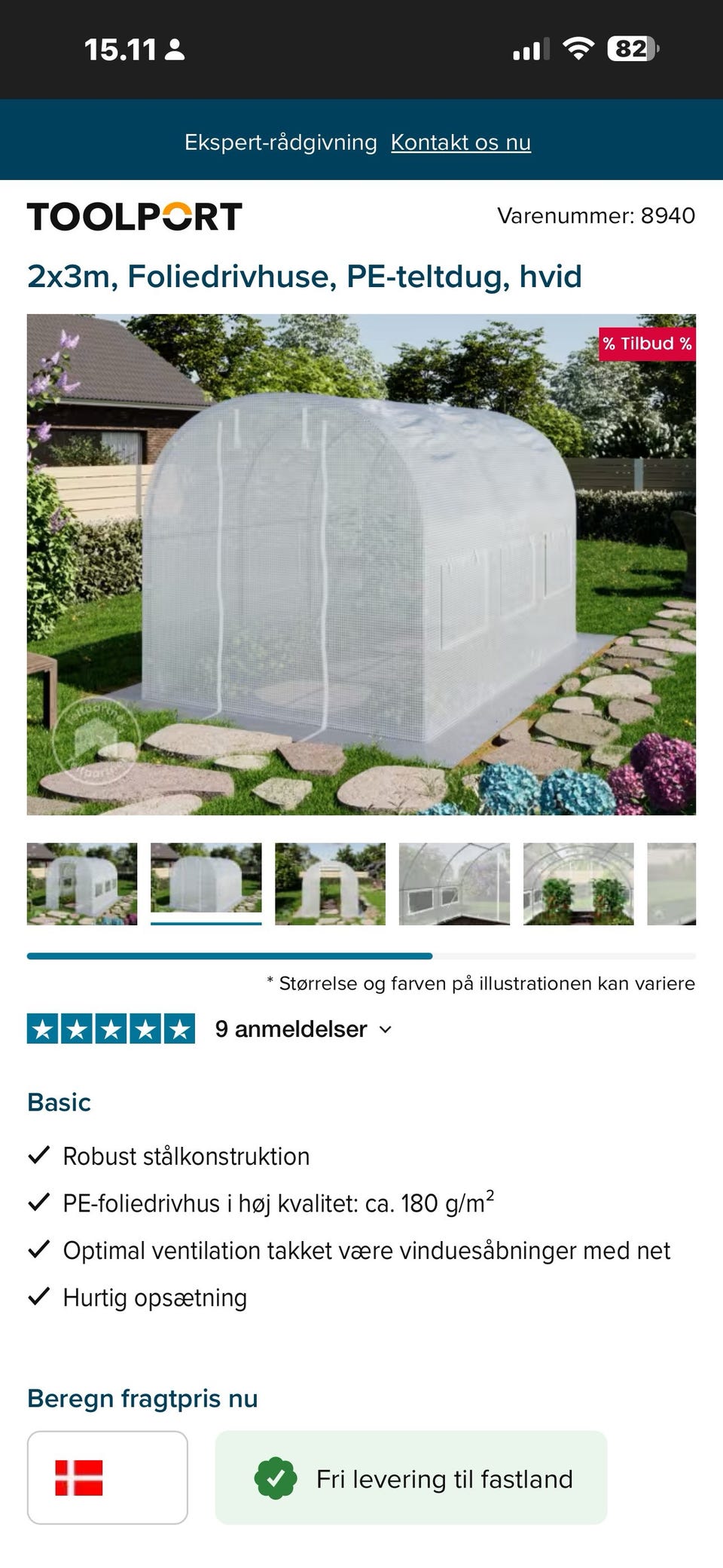
Task: Click the TOOLPORT logo
Action: pyautogui.click(x=133, y=216)
